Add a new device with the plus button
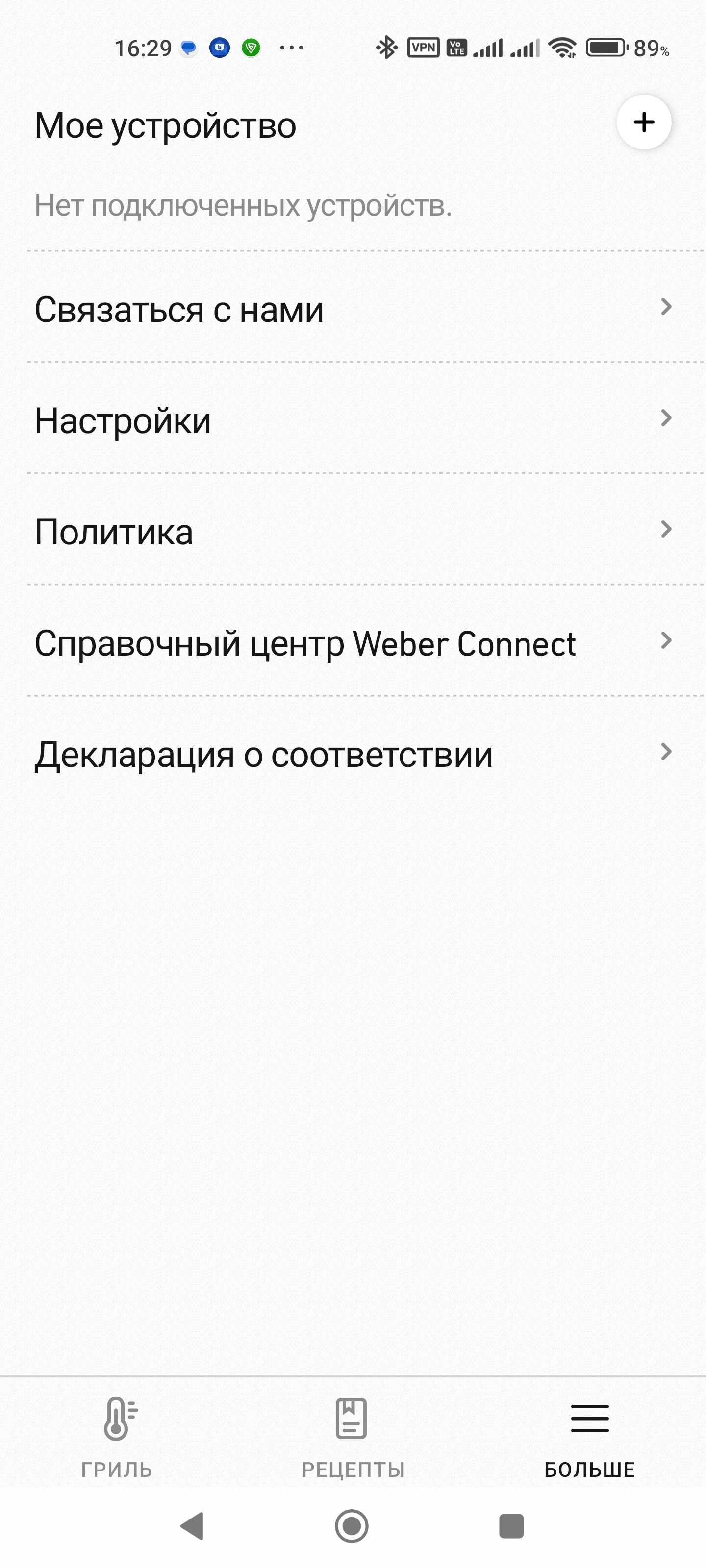This screenshot has width=706, height=1568. [643, 122]
